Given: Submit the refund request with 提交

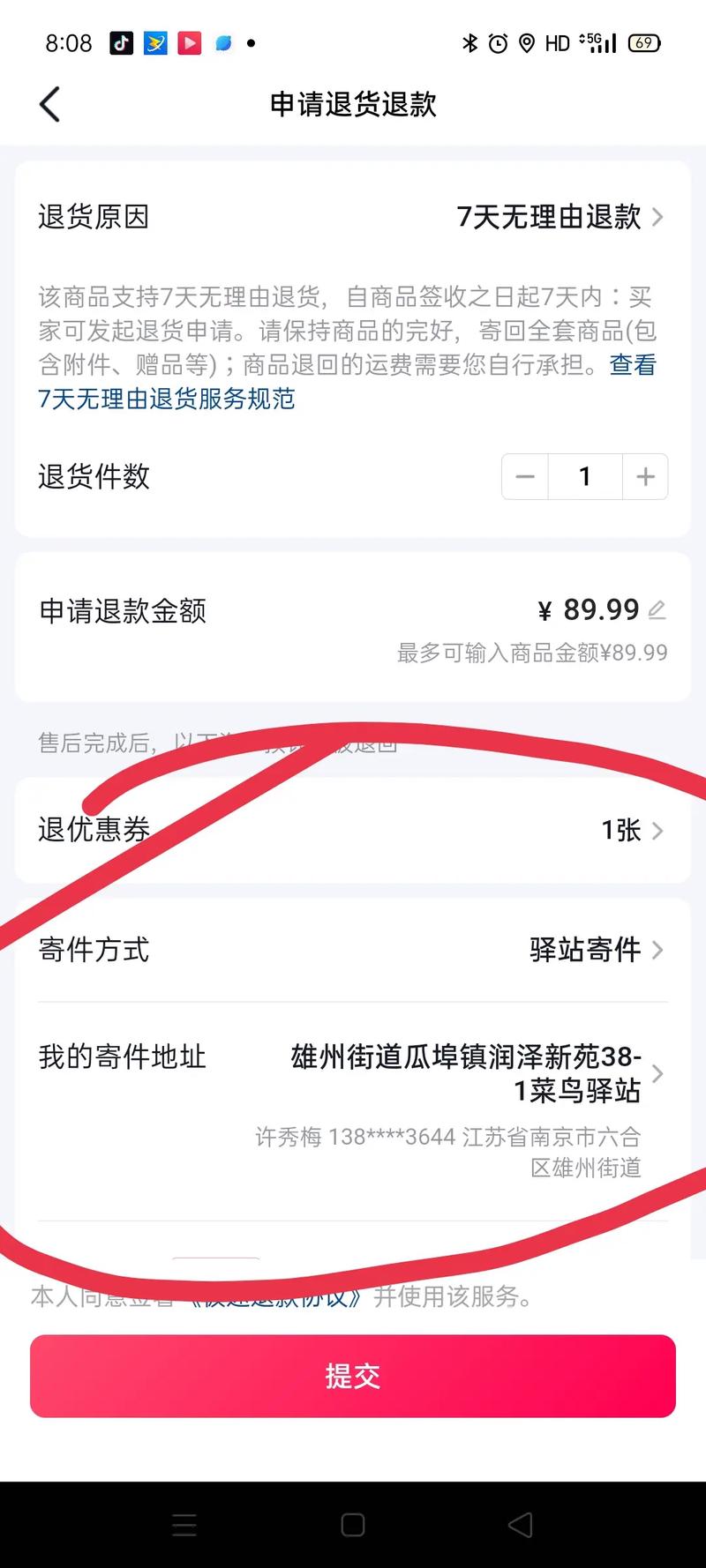Looking at the screenshot, I should tap(353, 1376).
